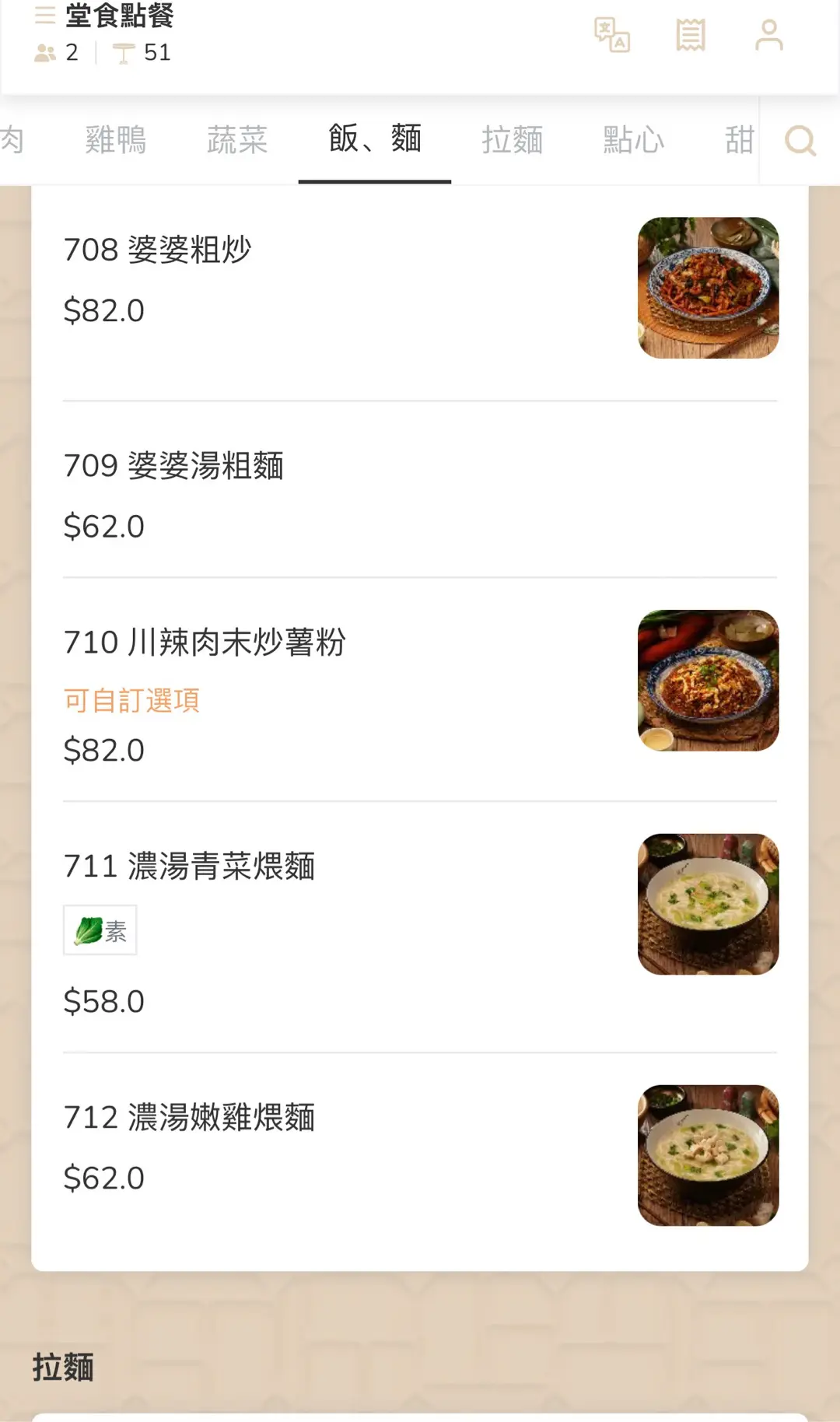Switch to the 雞鴨 category tab
The image size is (840, 1422).
point(116,140)
